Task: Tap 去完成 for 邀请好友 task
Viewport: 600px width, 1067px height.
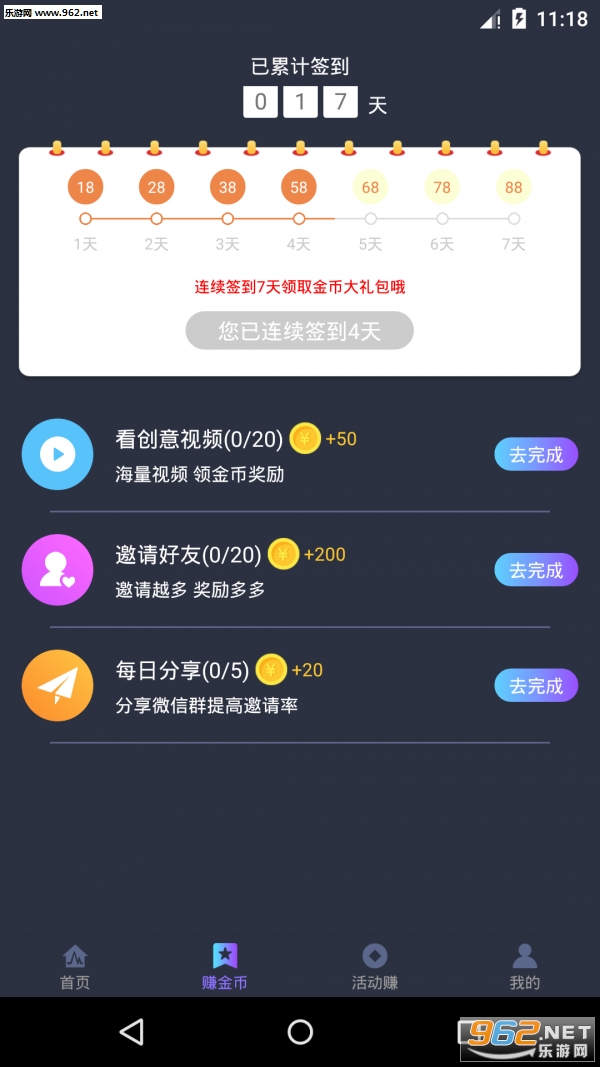Action: [536, 570]
